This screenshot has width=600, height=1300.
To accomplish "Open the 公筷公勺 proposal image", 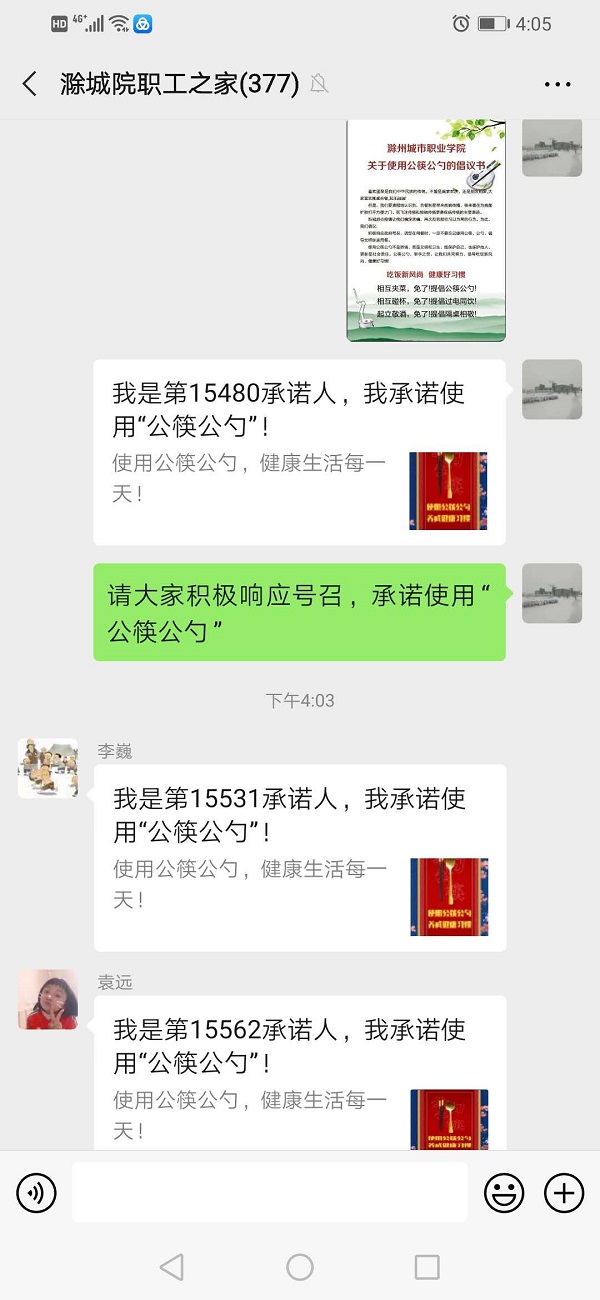I will (426, 230).
